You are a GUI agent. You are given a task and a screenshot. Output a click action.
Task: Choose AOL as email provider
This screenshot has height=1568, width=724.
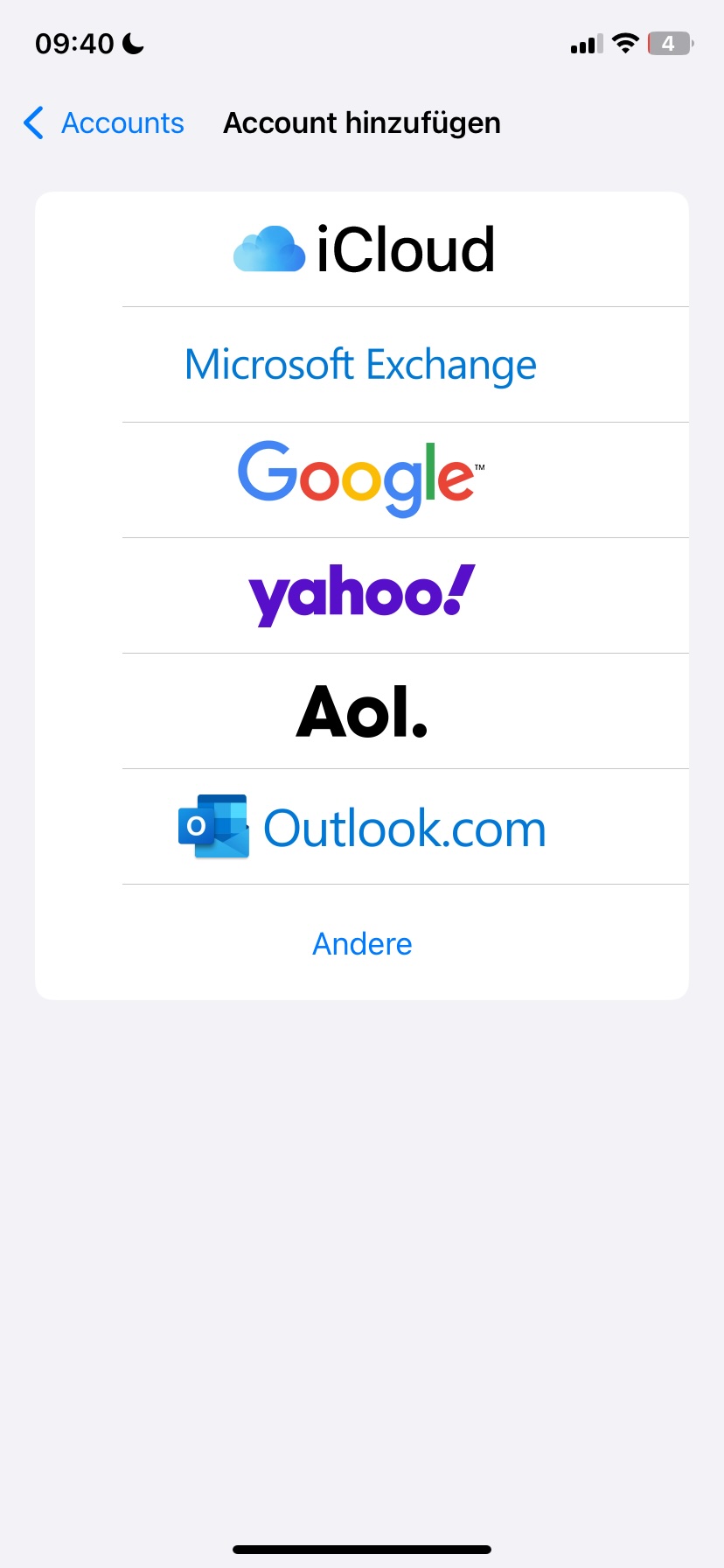[361, 710]
